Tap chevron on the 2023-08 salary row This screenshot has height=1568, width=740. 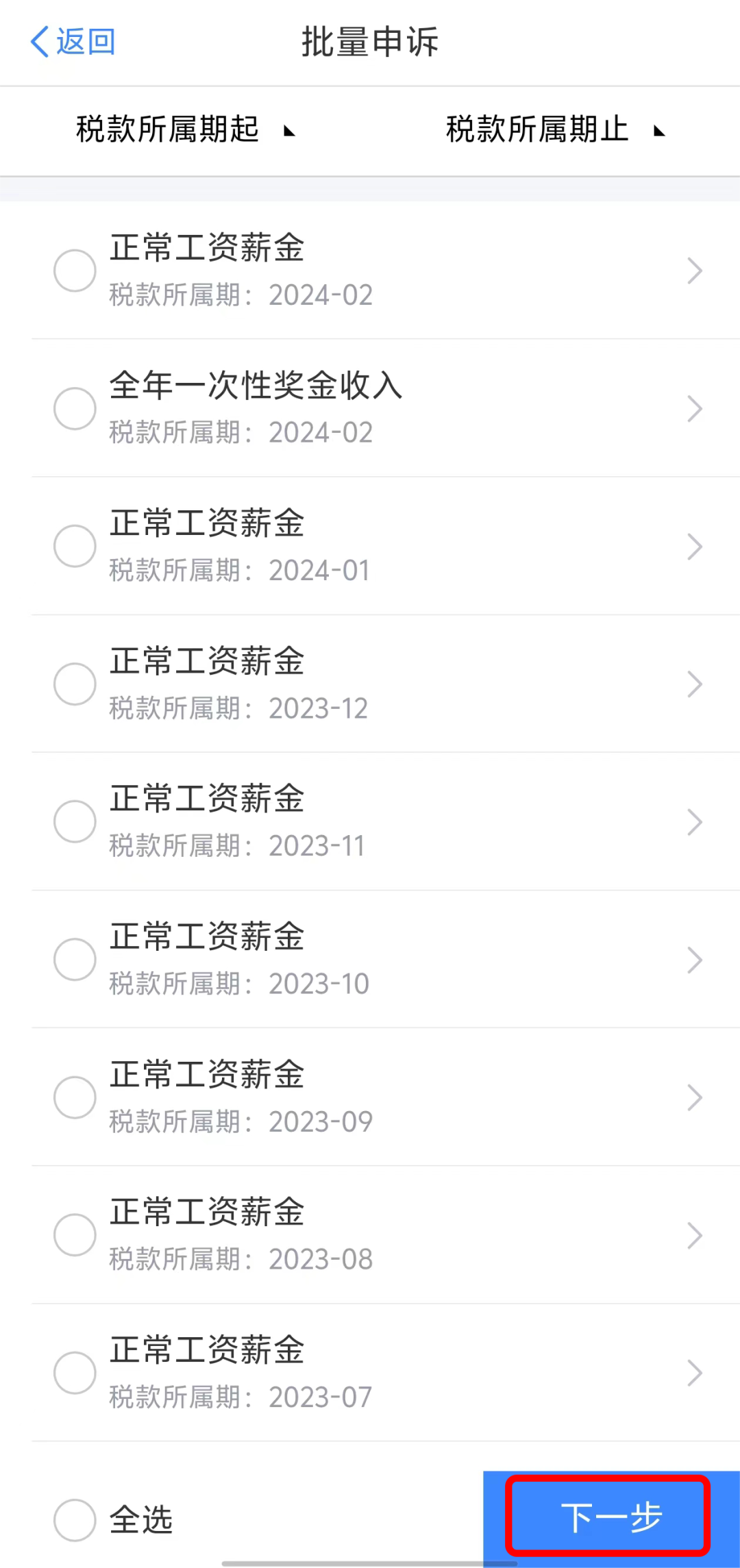click(695, 1235)
